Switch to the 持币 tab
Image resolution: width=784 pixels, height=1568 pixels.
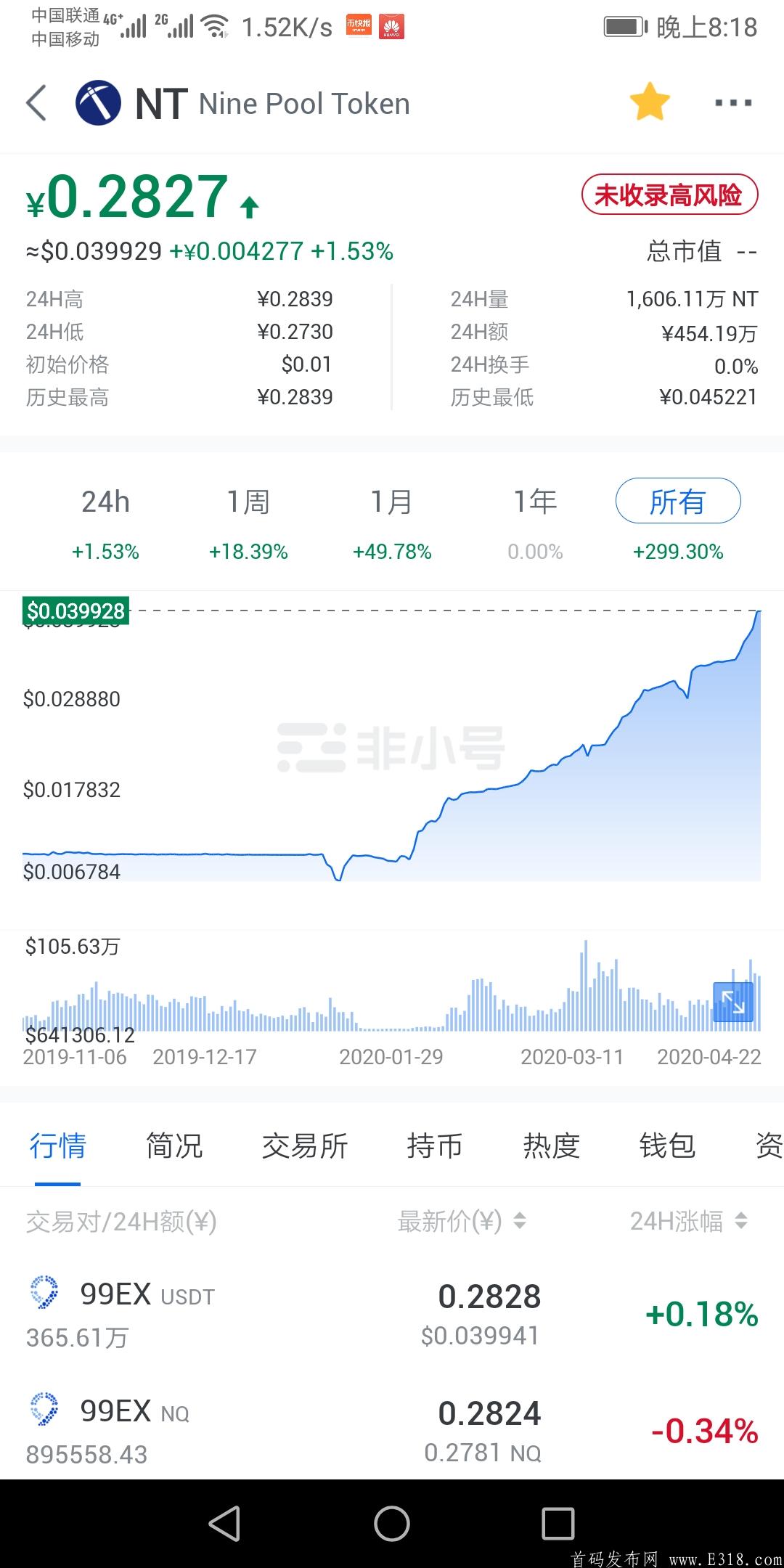[434, 1146]
